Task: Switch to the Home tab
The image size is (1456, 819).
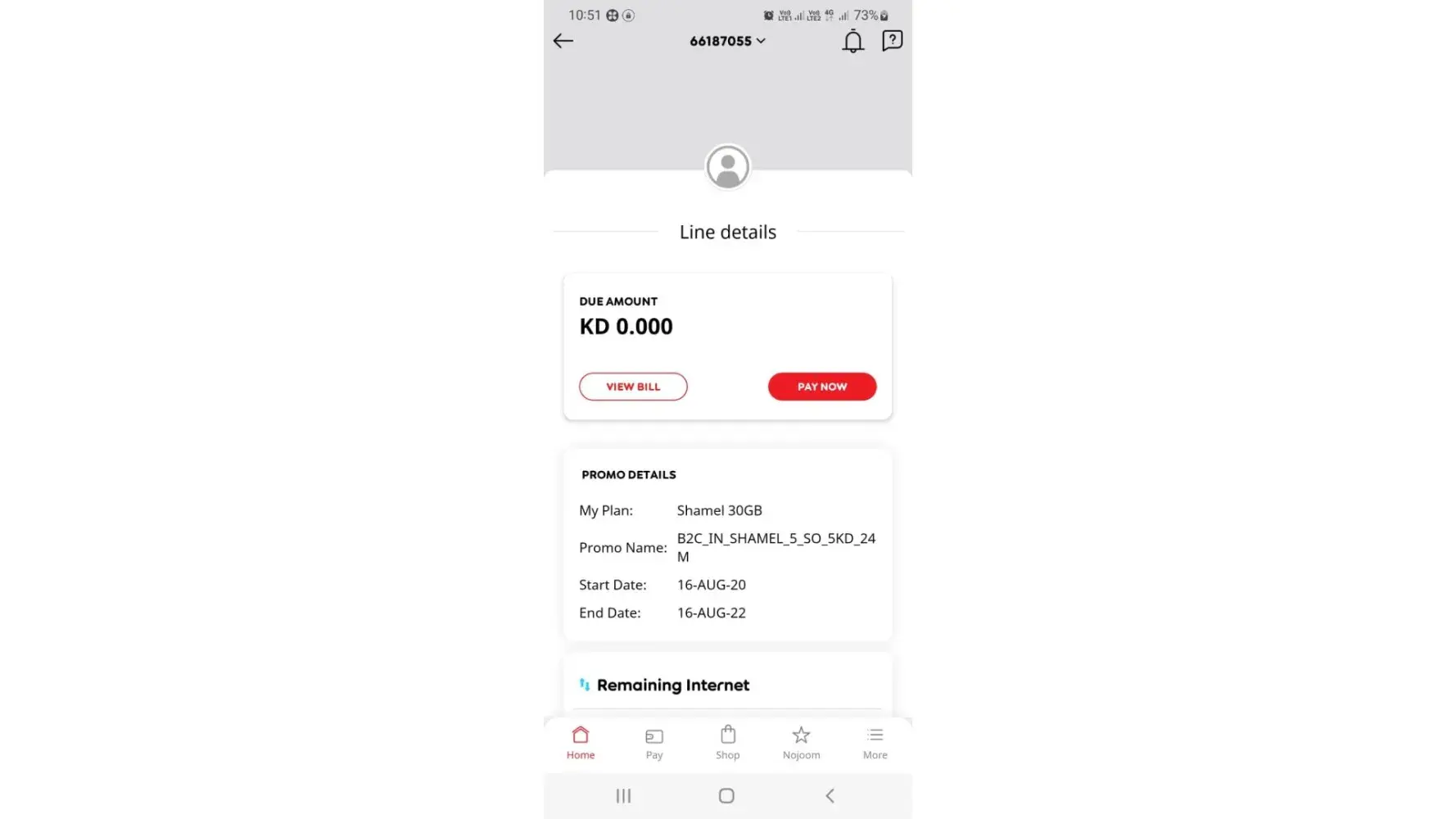Action: pos(581,743)
